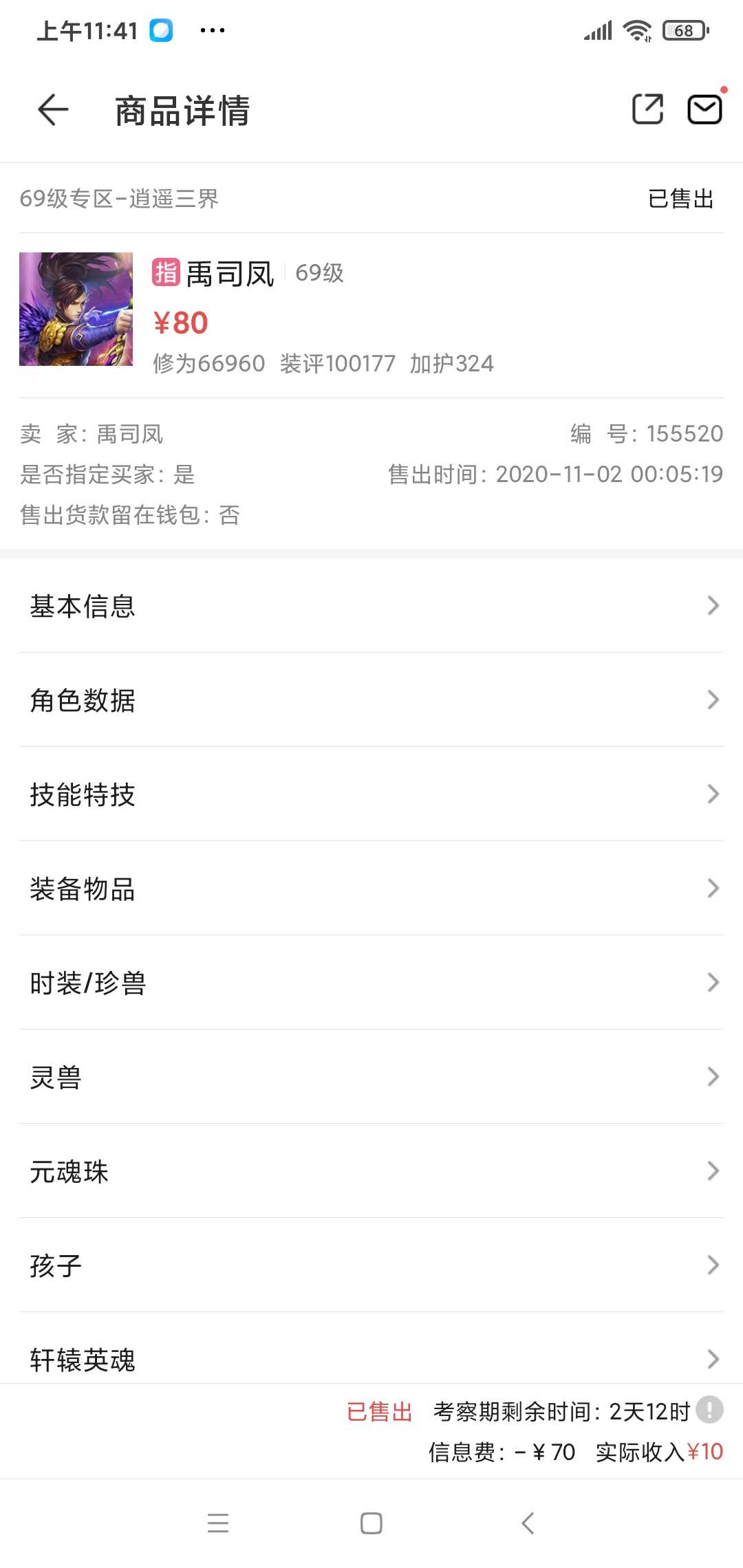
Task: Open 角色数据 section
Action: pyautogui.click(x=371, y=700)
